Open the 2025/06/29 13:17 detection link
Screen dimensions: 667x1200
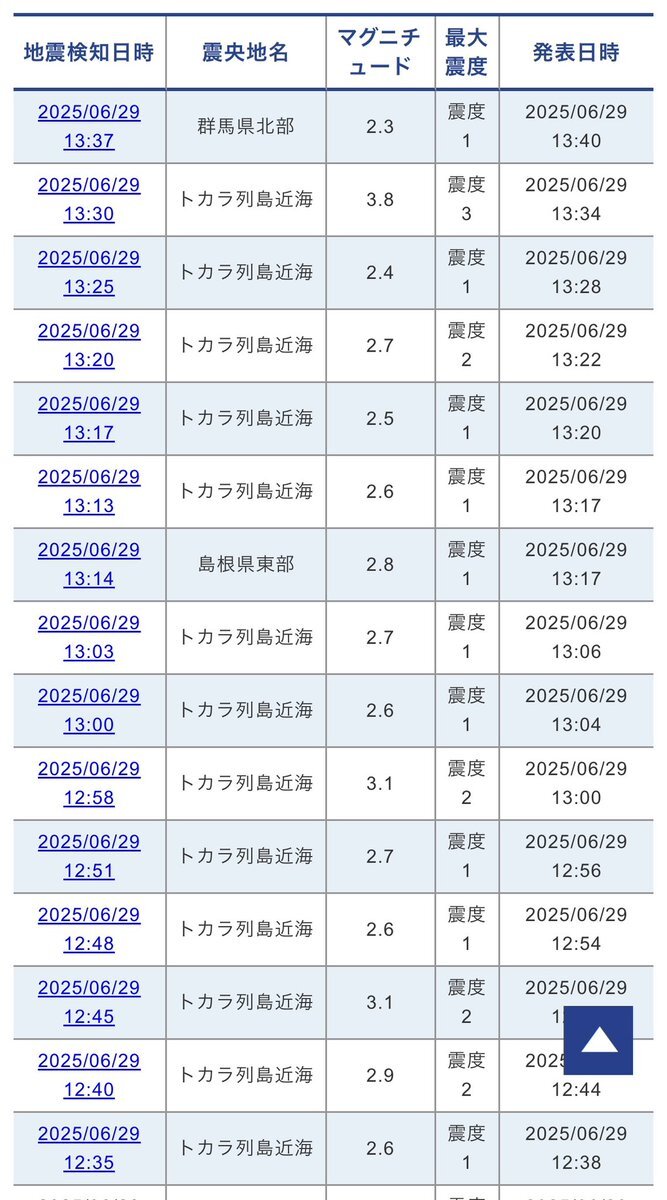89,418
